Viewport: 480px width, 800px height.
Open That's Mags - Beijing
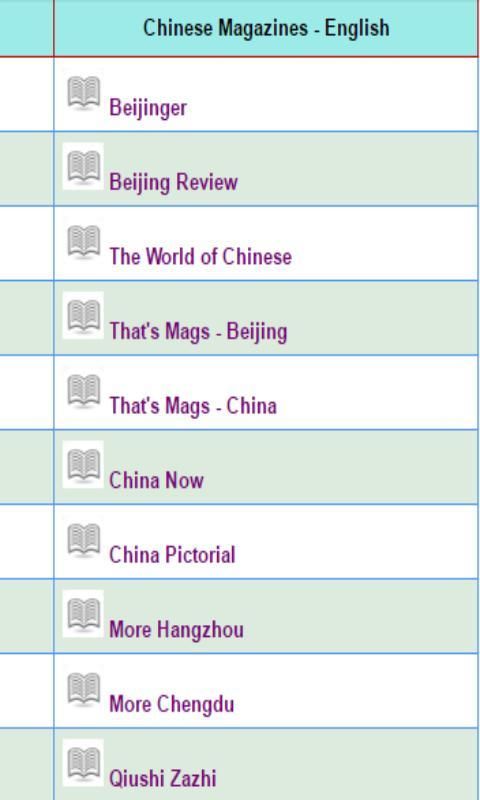(x=198, y=331)
